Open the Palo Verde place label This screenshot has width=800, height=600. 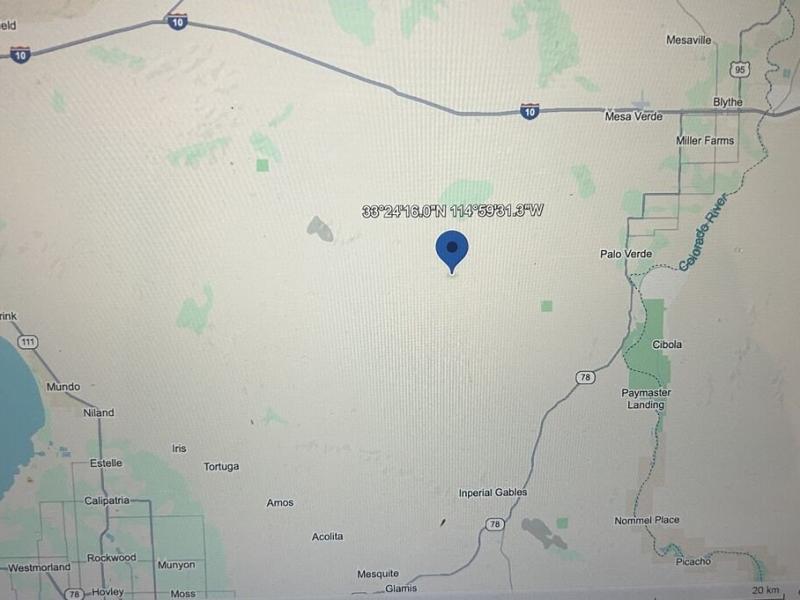(625, 254)
